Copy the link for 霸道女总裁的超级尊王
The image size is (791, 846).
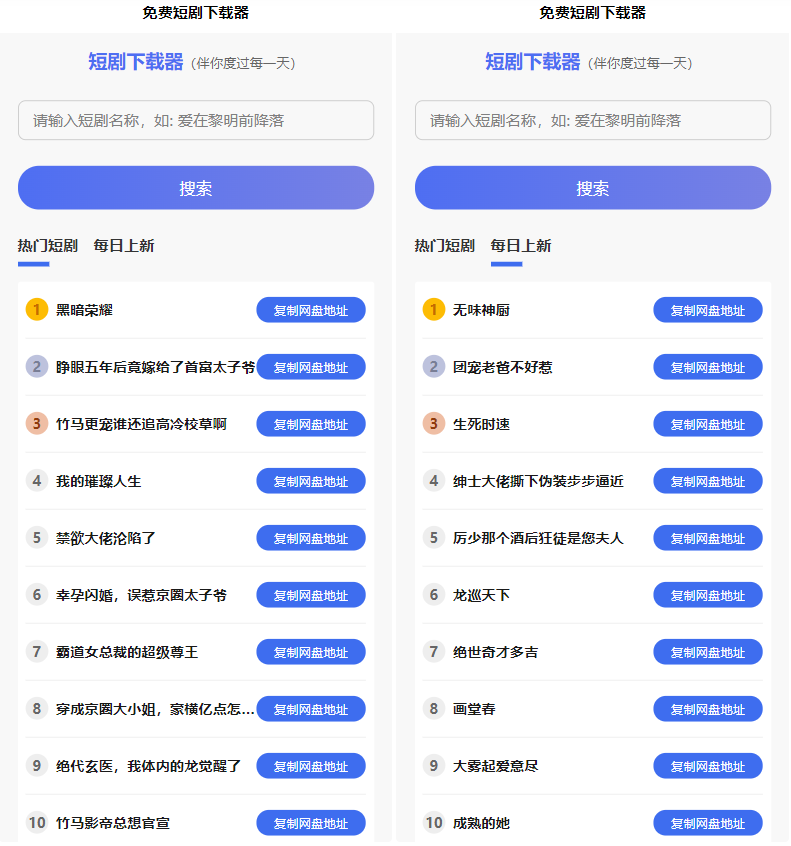click(x=311, y=652)
